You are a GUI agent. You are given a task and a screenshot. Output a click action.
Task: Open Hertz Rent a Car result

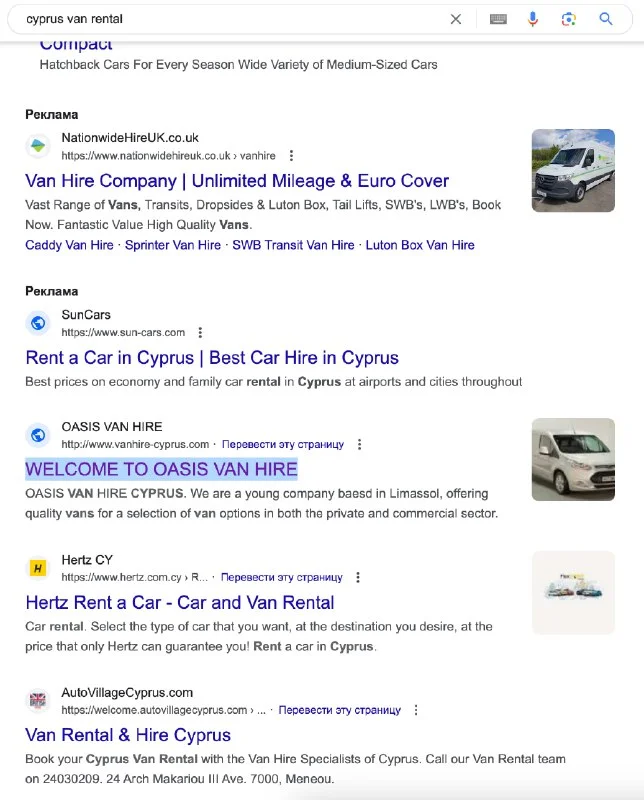pyautogui.click(x=180, y=603)
